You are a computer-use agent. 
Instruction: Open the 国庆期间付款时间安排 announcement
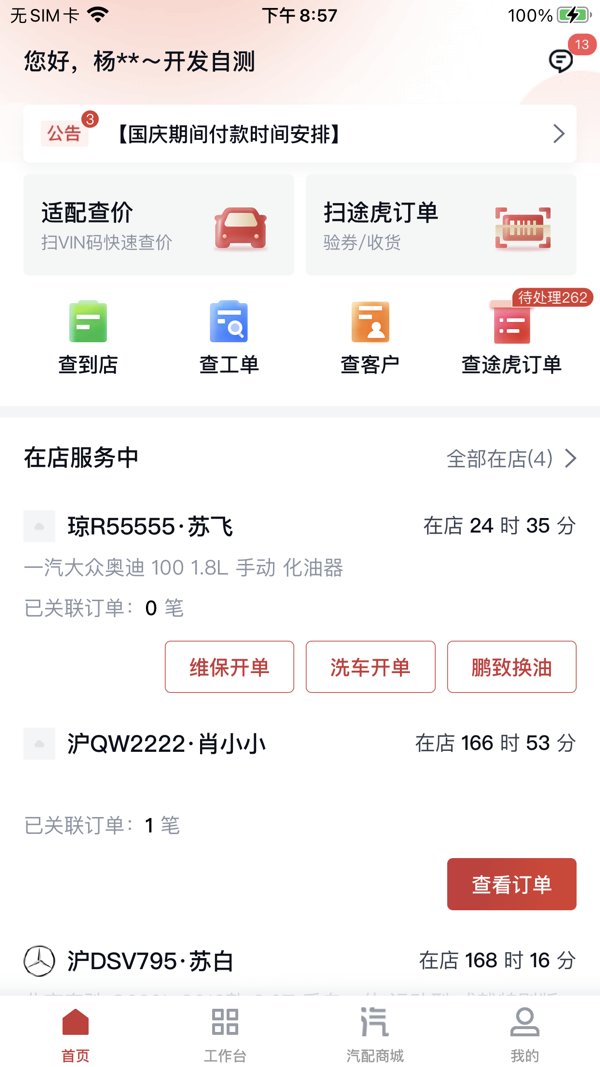coord(299,134)
